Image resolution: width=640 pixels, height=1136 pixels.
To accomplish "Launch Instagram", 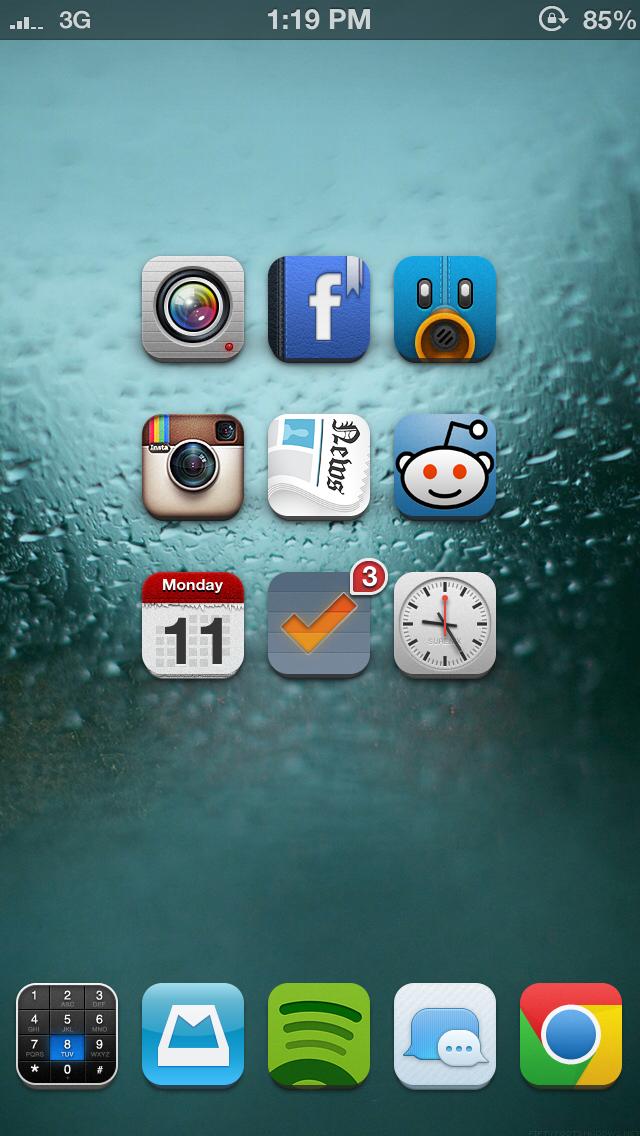I will pyautogui.click(x=193, y=467).
